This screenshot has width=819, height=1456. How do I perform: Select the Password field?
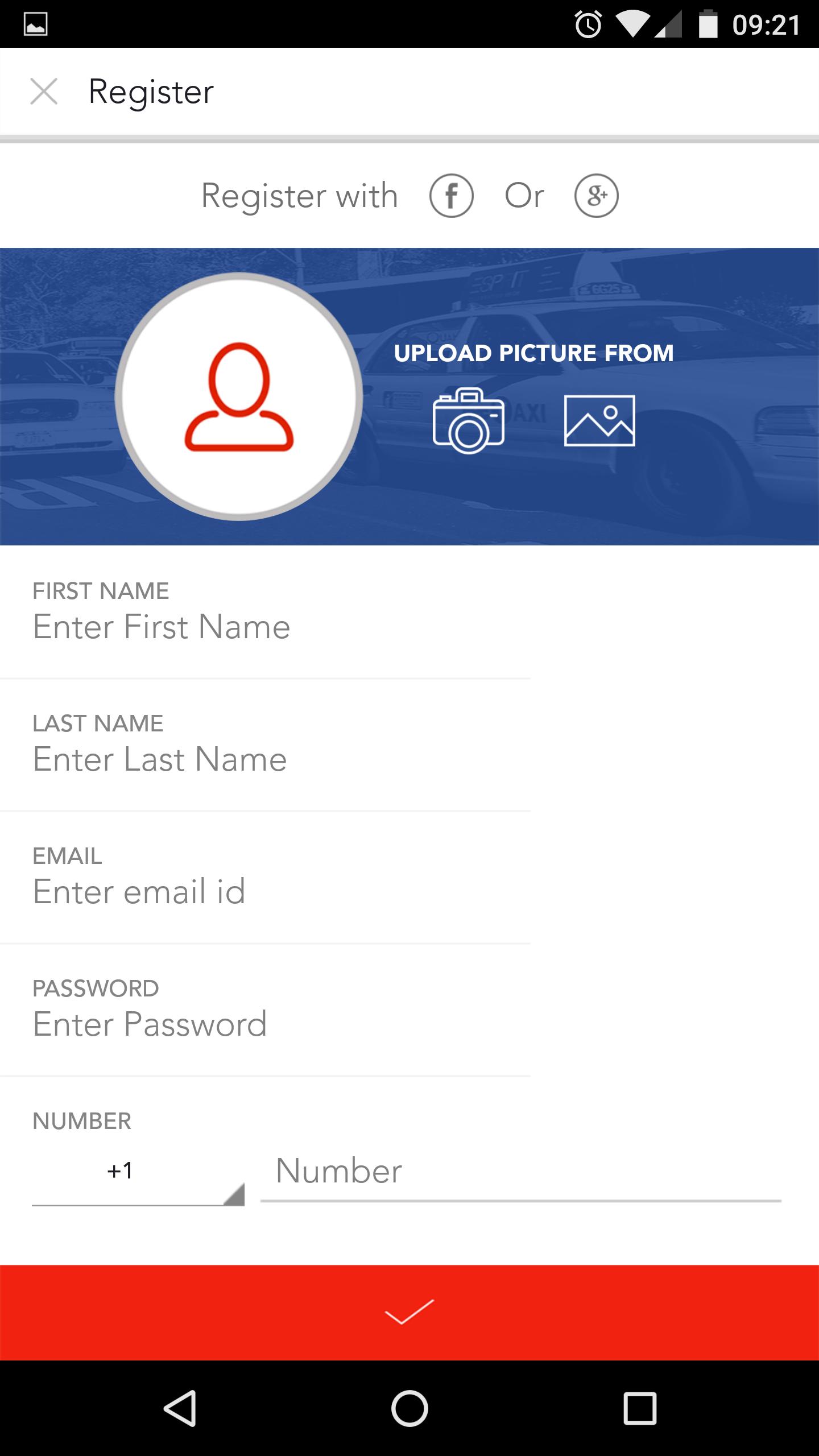click(x=265, y=1024)
